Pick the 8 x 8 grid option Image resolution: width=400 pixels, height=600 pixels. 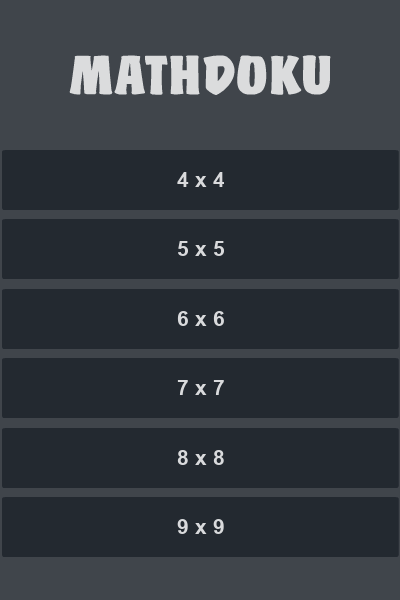click(200, 458)
